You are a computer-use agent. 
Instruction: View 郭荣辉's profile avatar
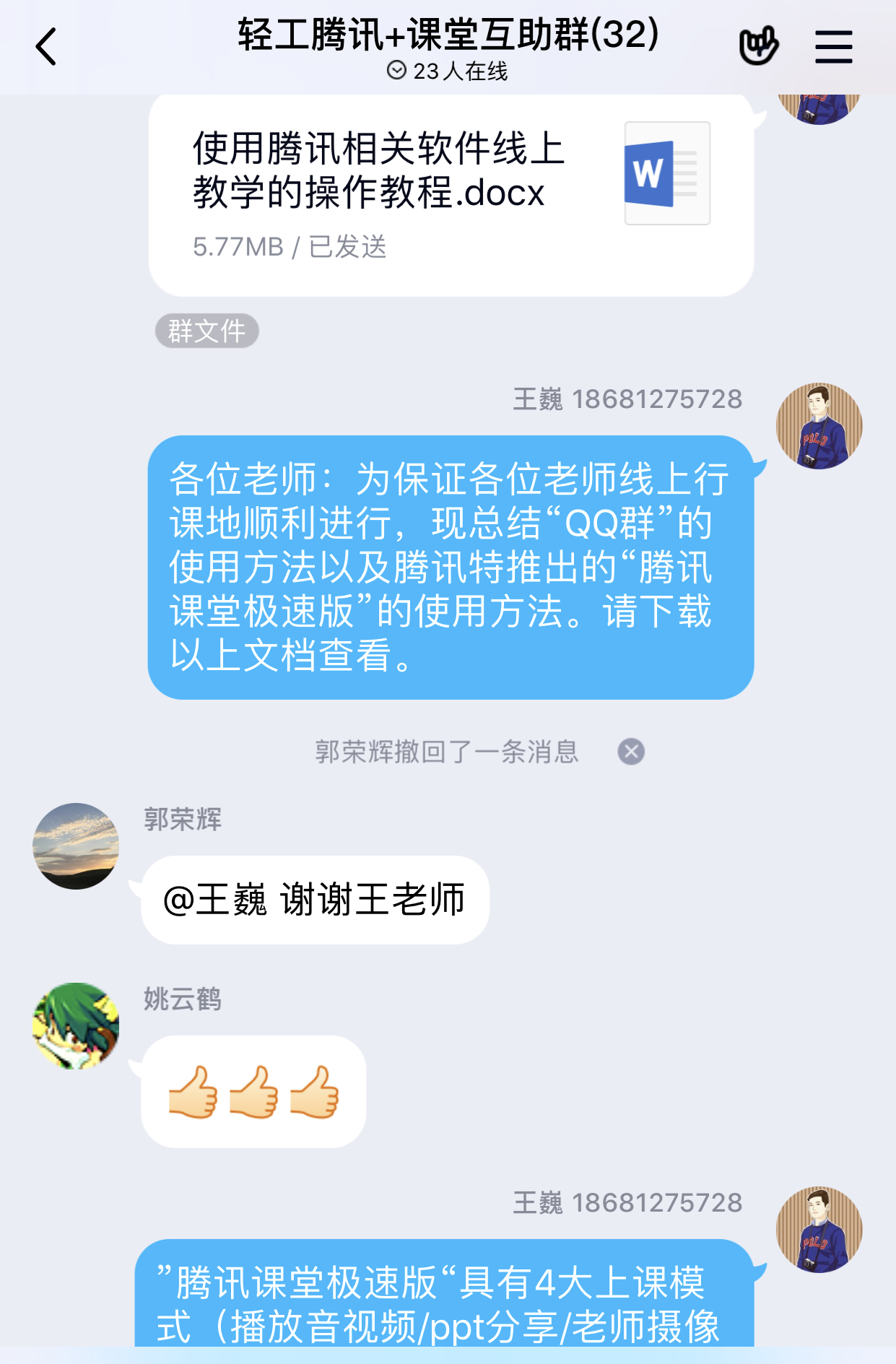click(x=76, y=846)
